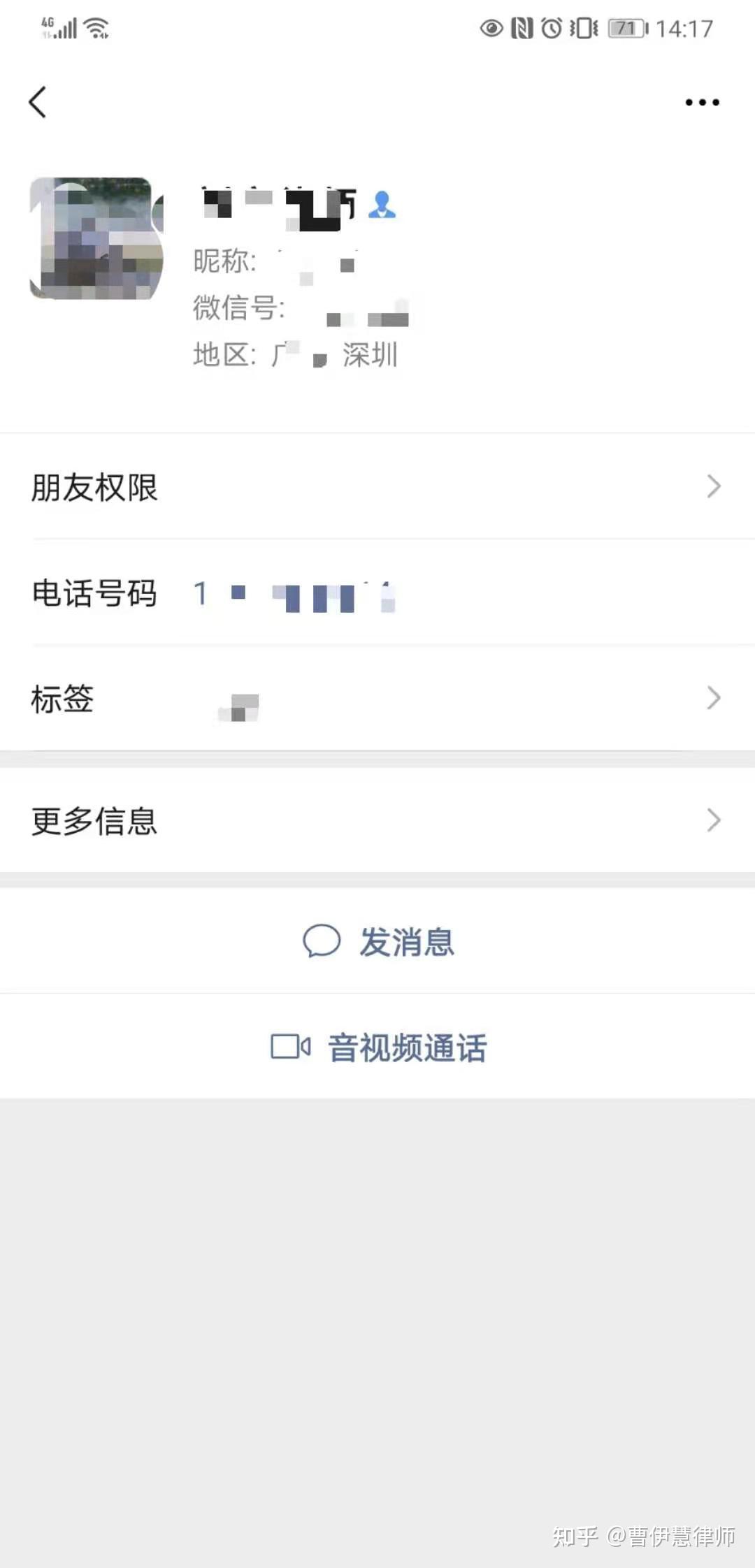Start a call with 音视频通话
Viewport: 755px width, 1568px height.
[x=378, y=1047]
